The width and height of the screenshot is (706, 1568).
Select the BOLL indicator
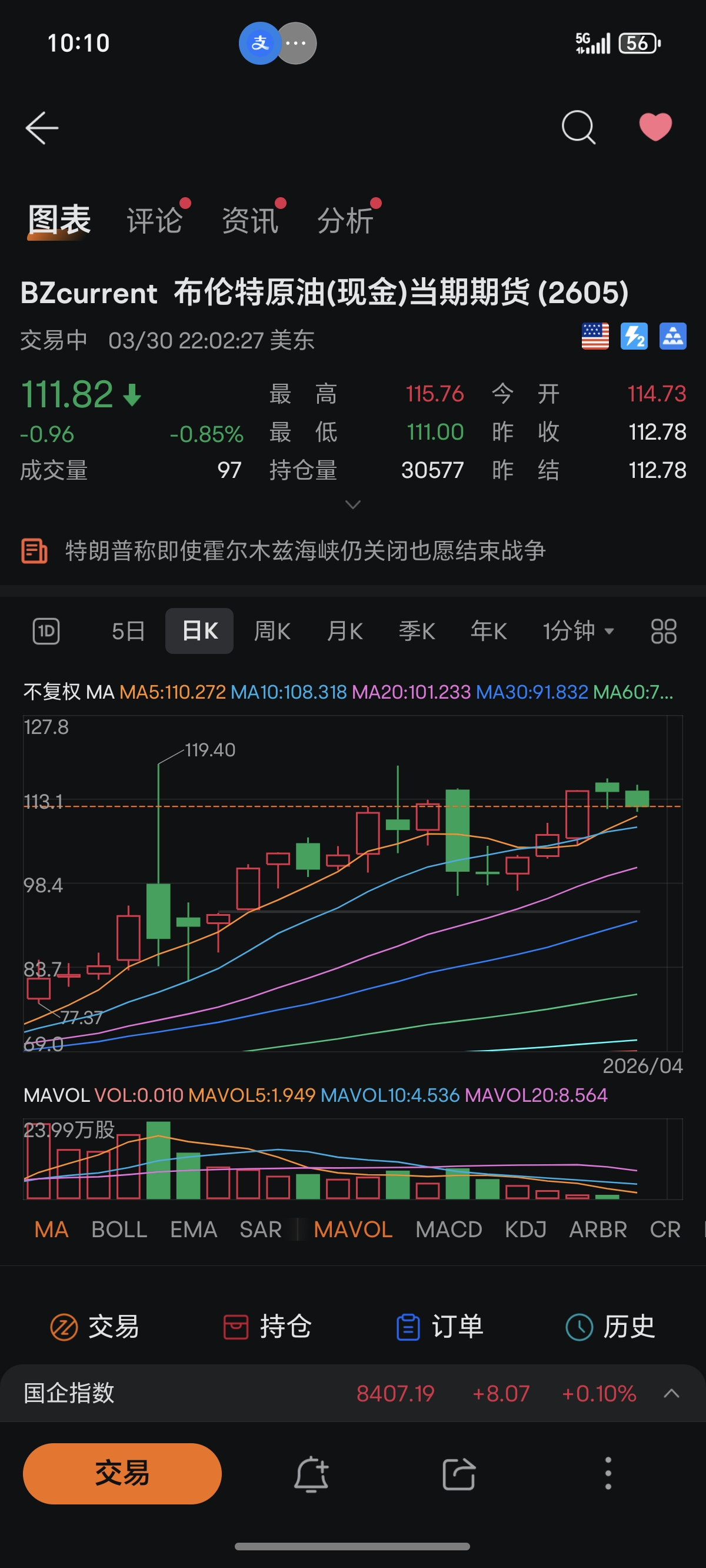[119, 1230]
